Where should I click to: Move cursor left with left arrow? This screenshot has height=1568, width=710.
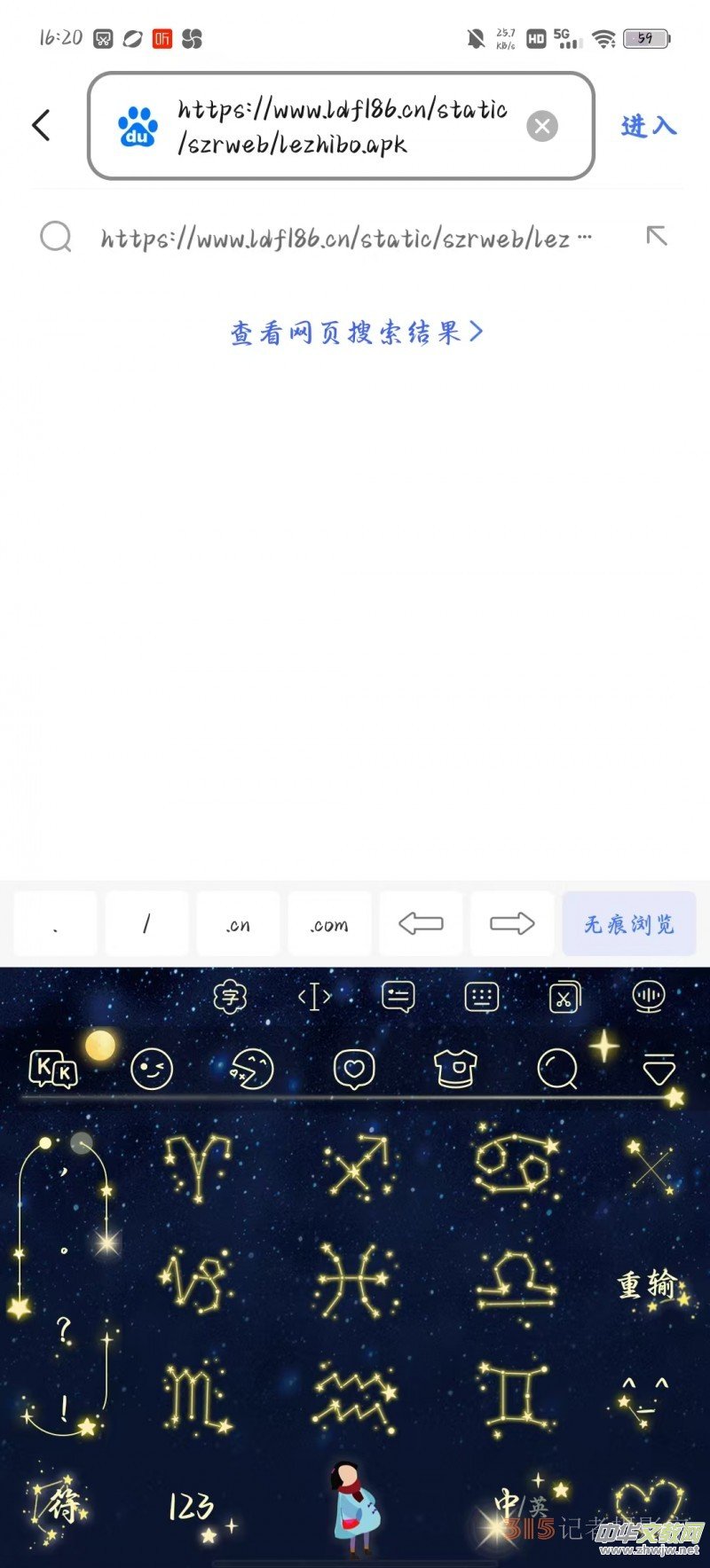[421, 924]
